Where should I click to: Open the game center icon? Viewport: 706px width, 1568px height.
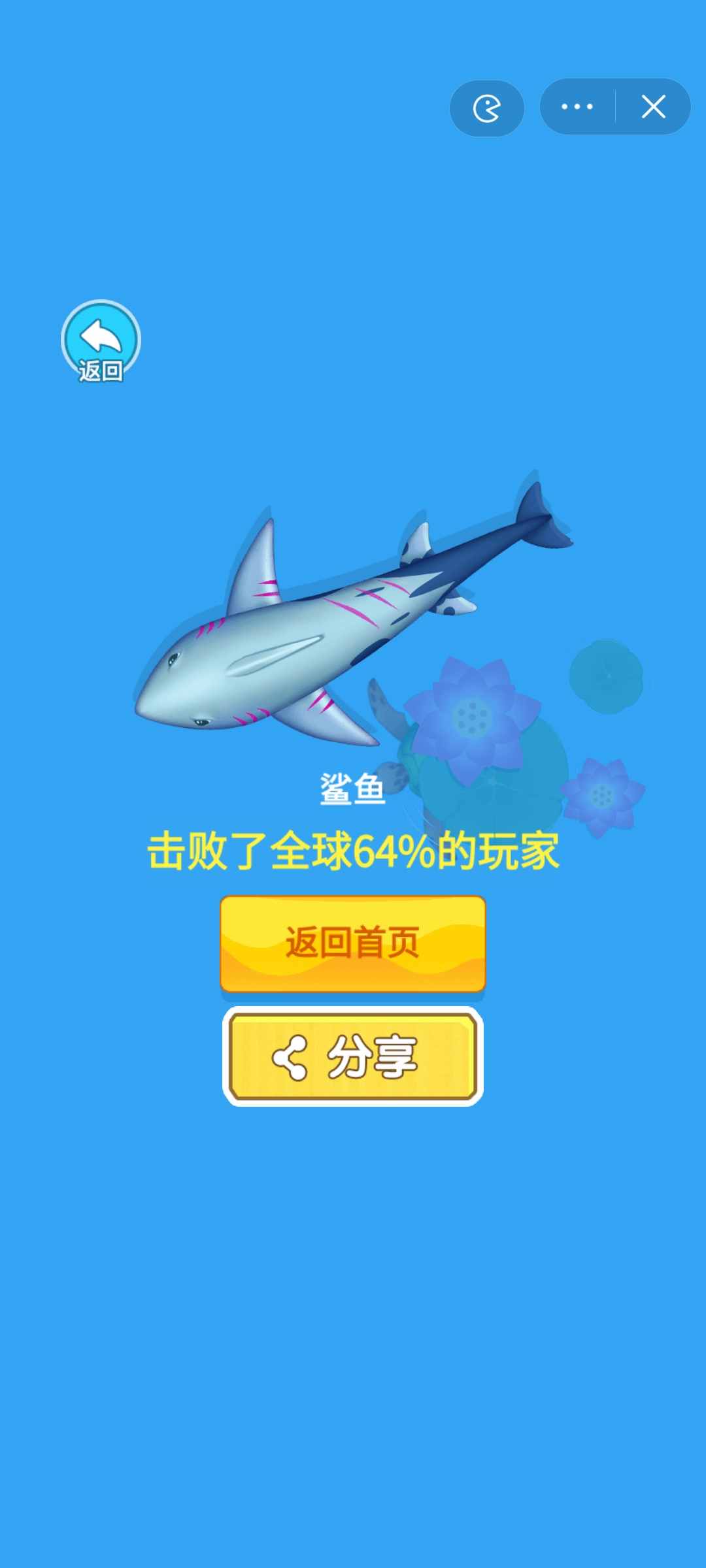pos(487,108)
